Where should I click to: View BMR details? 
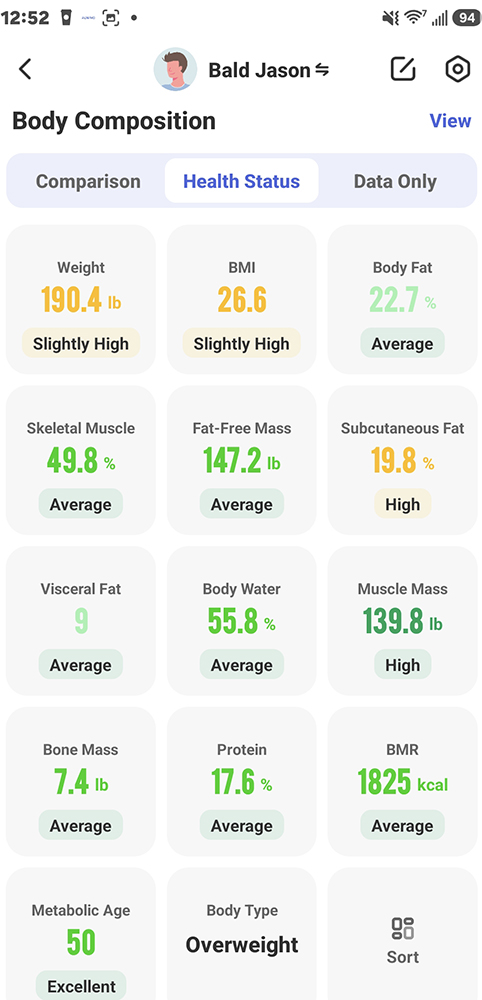pos(402,781)
